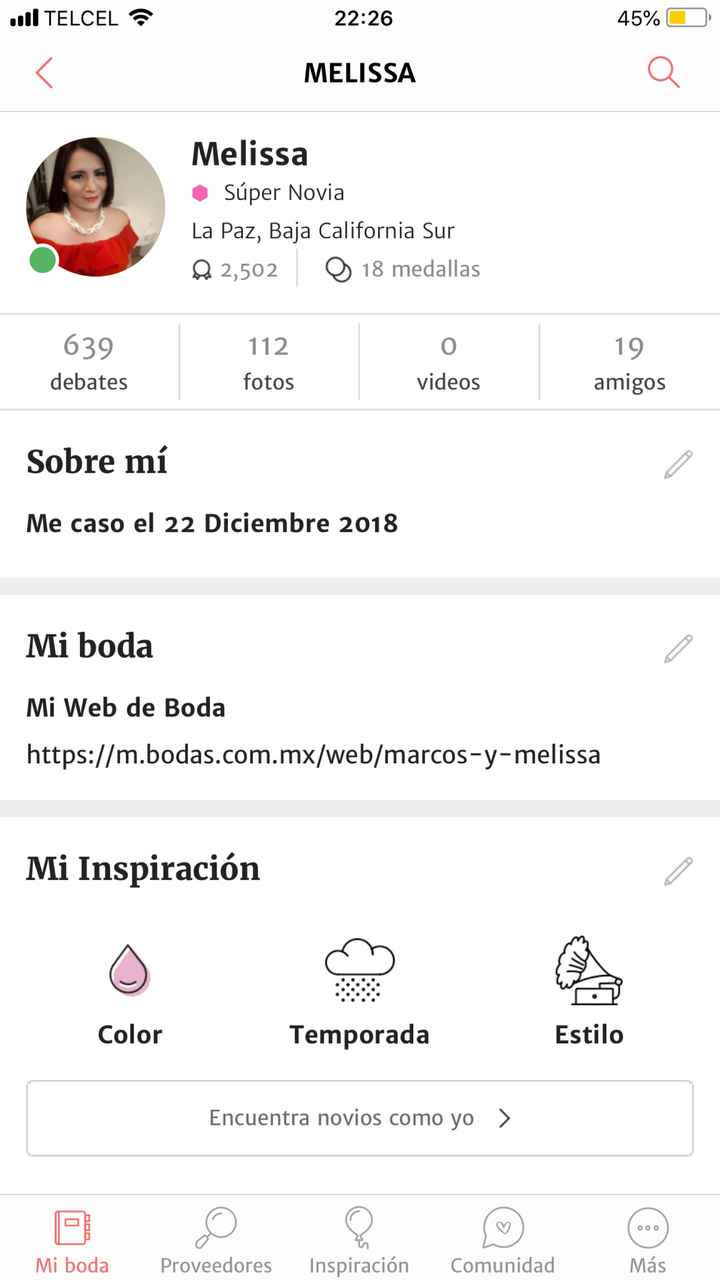Open the search icon in the header
The height and width of the screenshot is (1280, 720).
pos(663,72)
